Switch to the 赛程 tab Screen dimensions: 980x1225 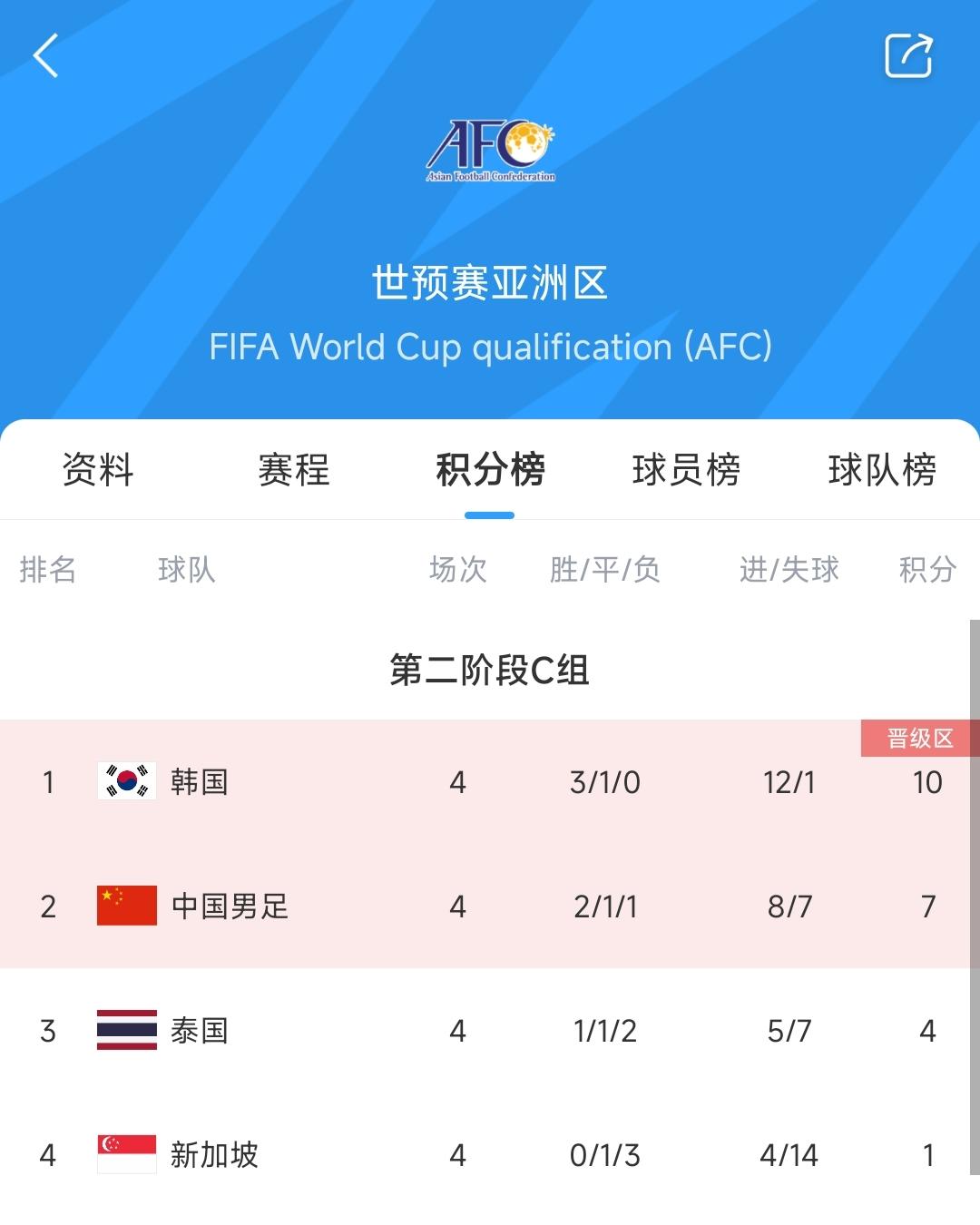click(x=294, y=470)
